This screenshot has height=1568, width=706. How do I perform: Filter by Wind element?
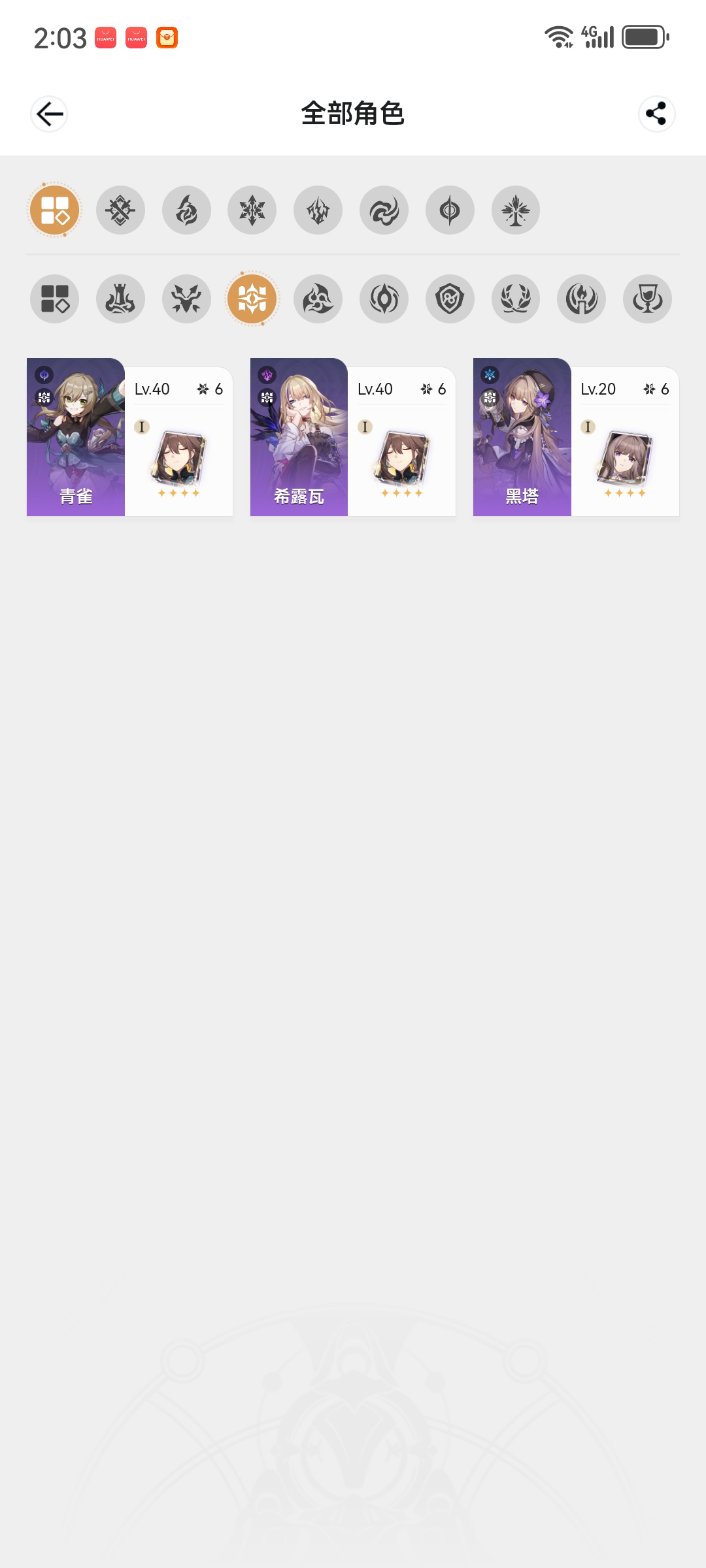[x=384, y=210]
